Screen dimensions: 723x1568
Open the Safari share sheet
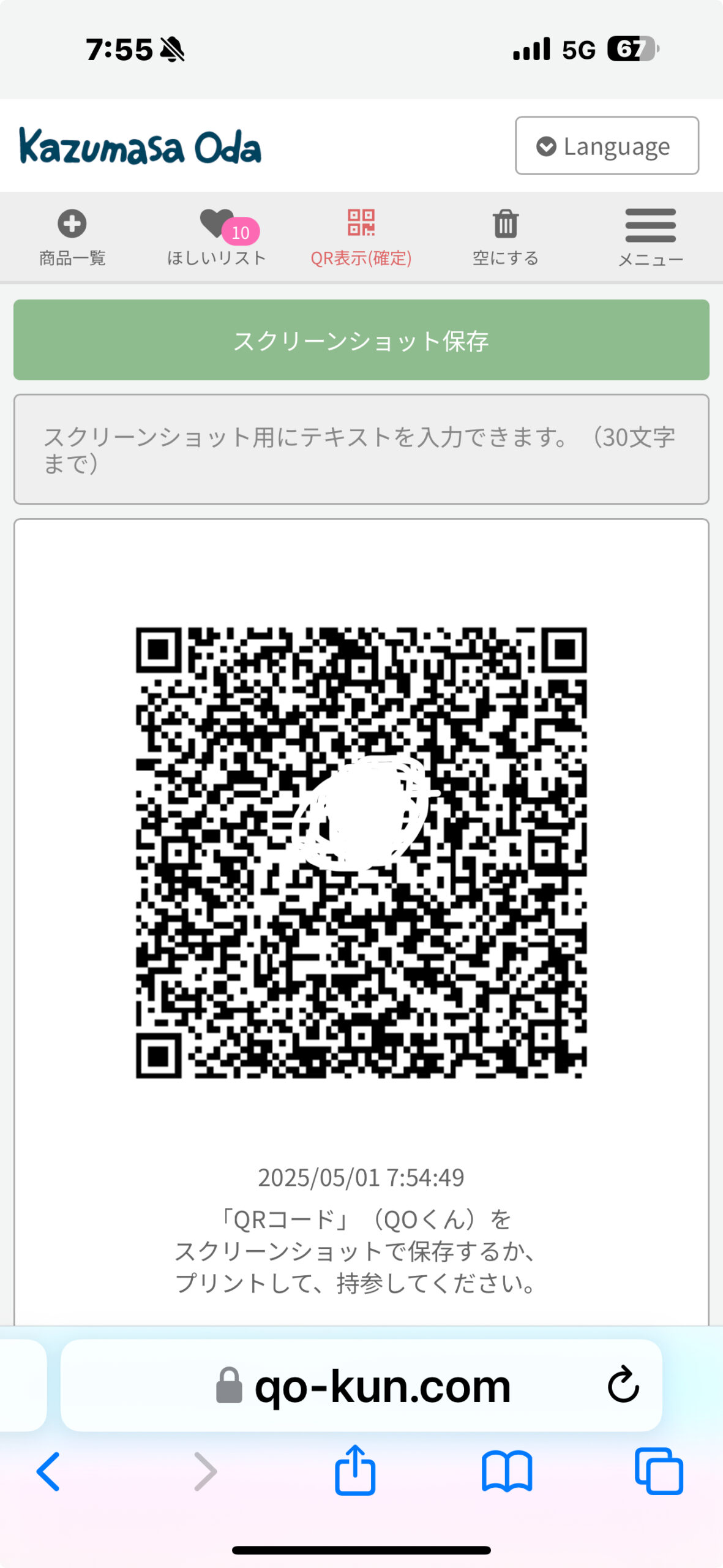[x=355, y=1470]
